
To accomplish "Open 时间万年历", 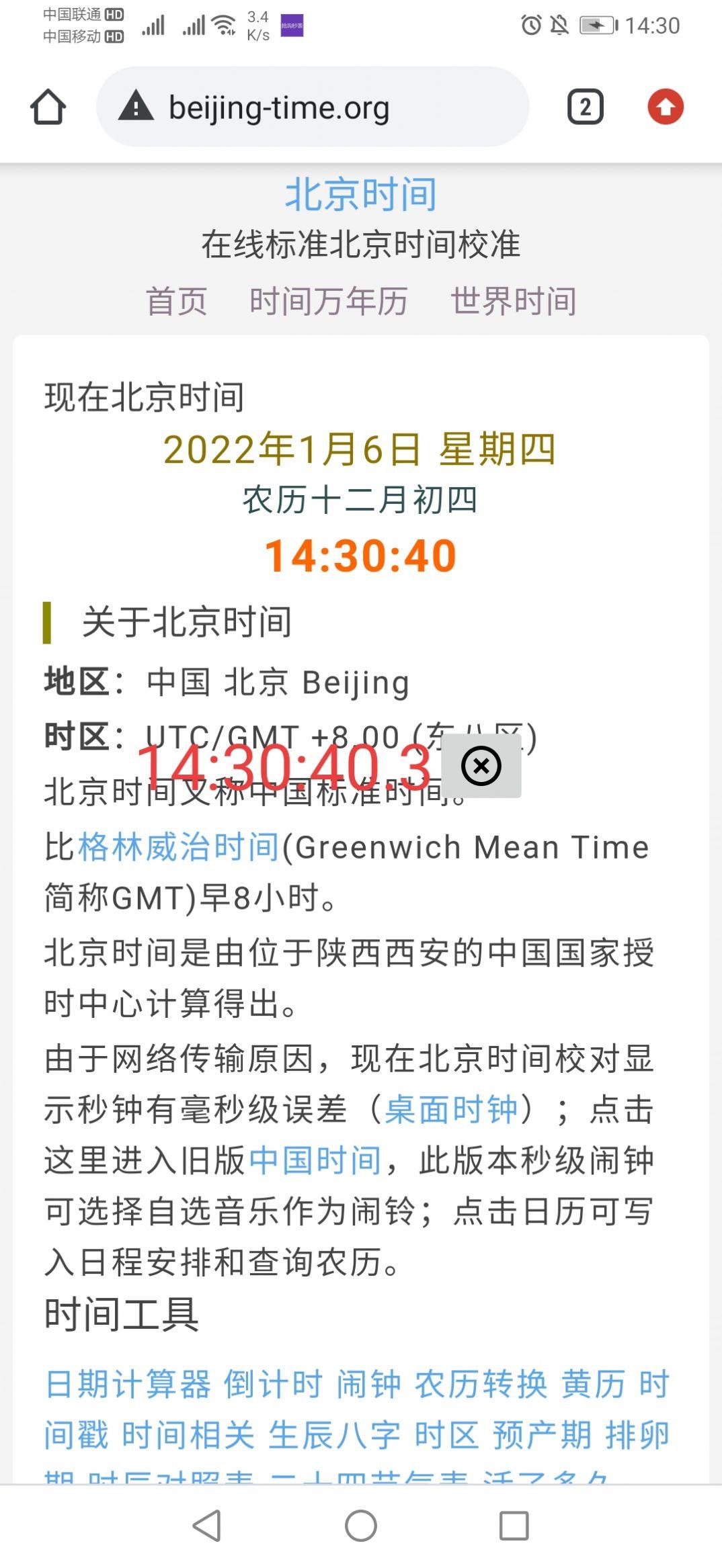I will click(x=329, y=300).
